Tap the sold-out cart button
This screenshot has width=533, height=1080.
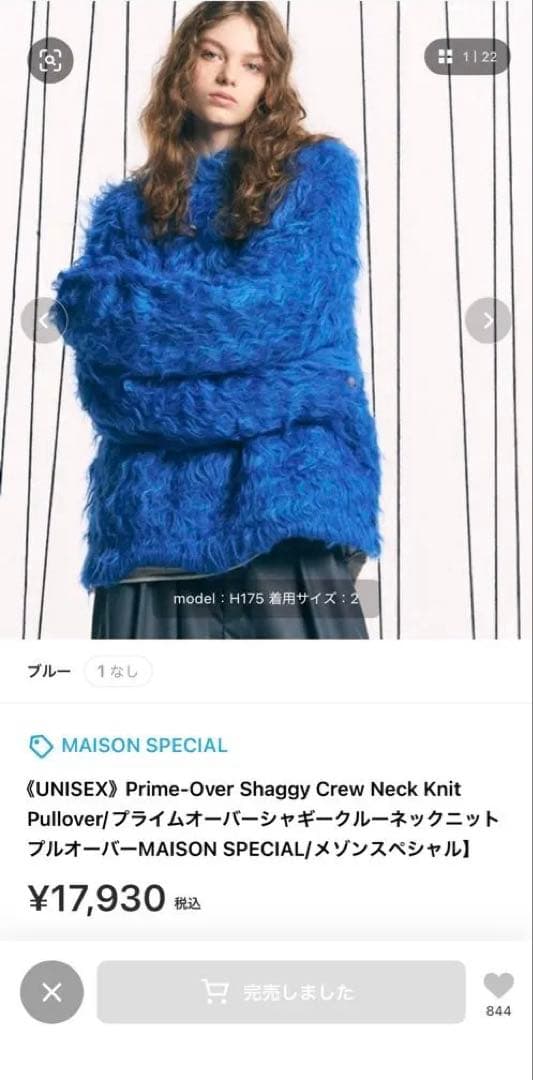[x=281, y=992]
